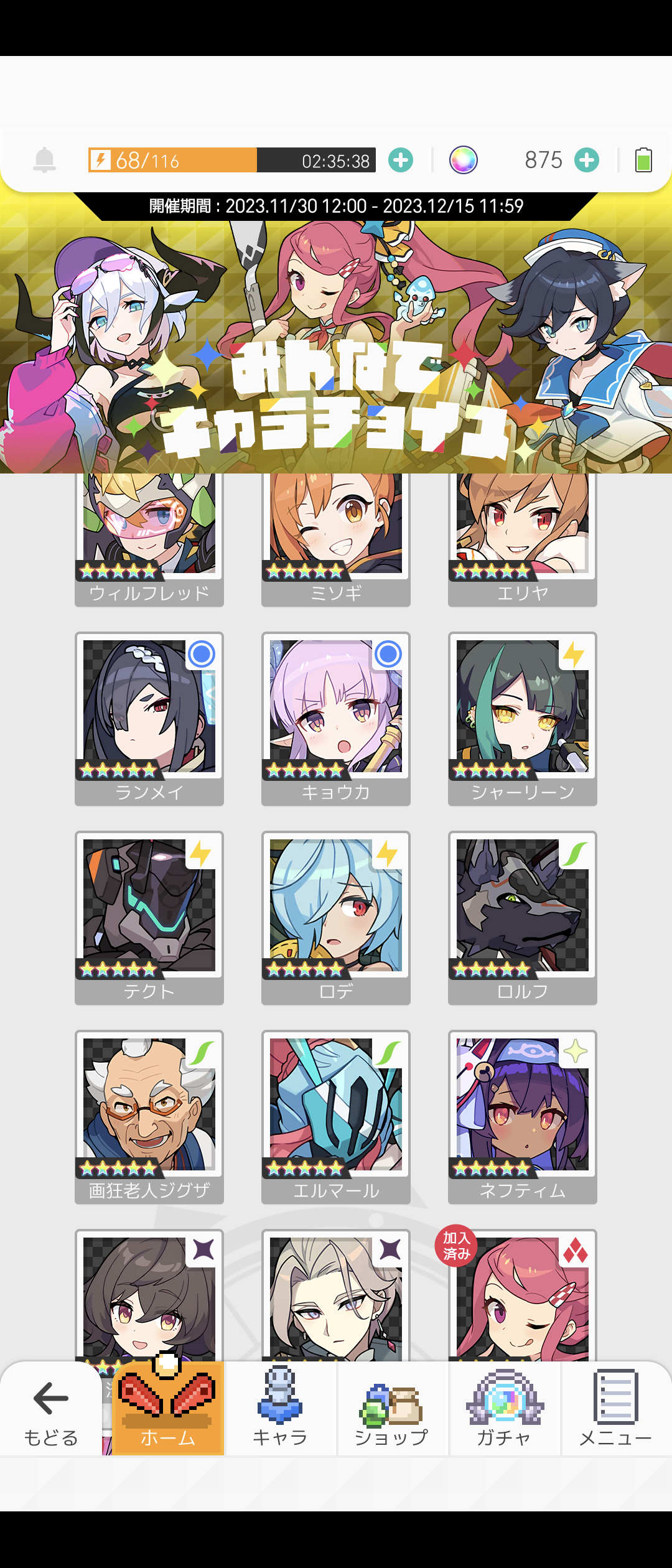This screenshot has width=672, height=1568.
Task: Select character ロデ
Action: point(336,917)
